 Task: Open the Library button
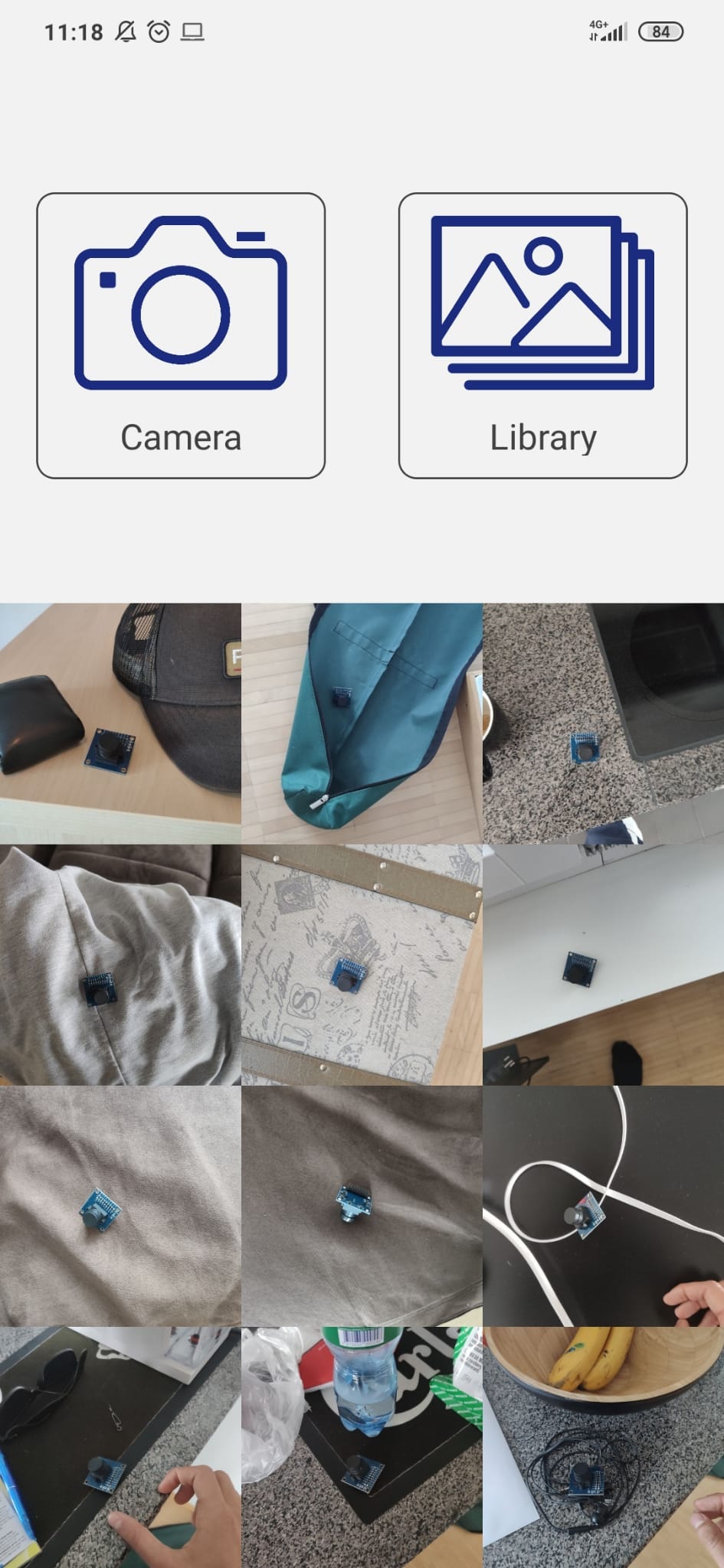pyautogui.click(x=542, y=335)
